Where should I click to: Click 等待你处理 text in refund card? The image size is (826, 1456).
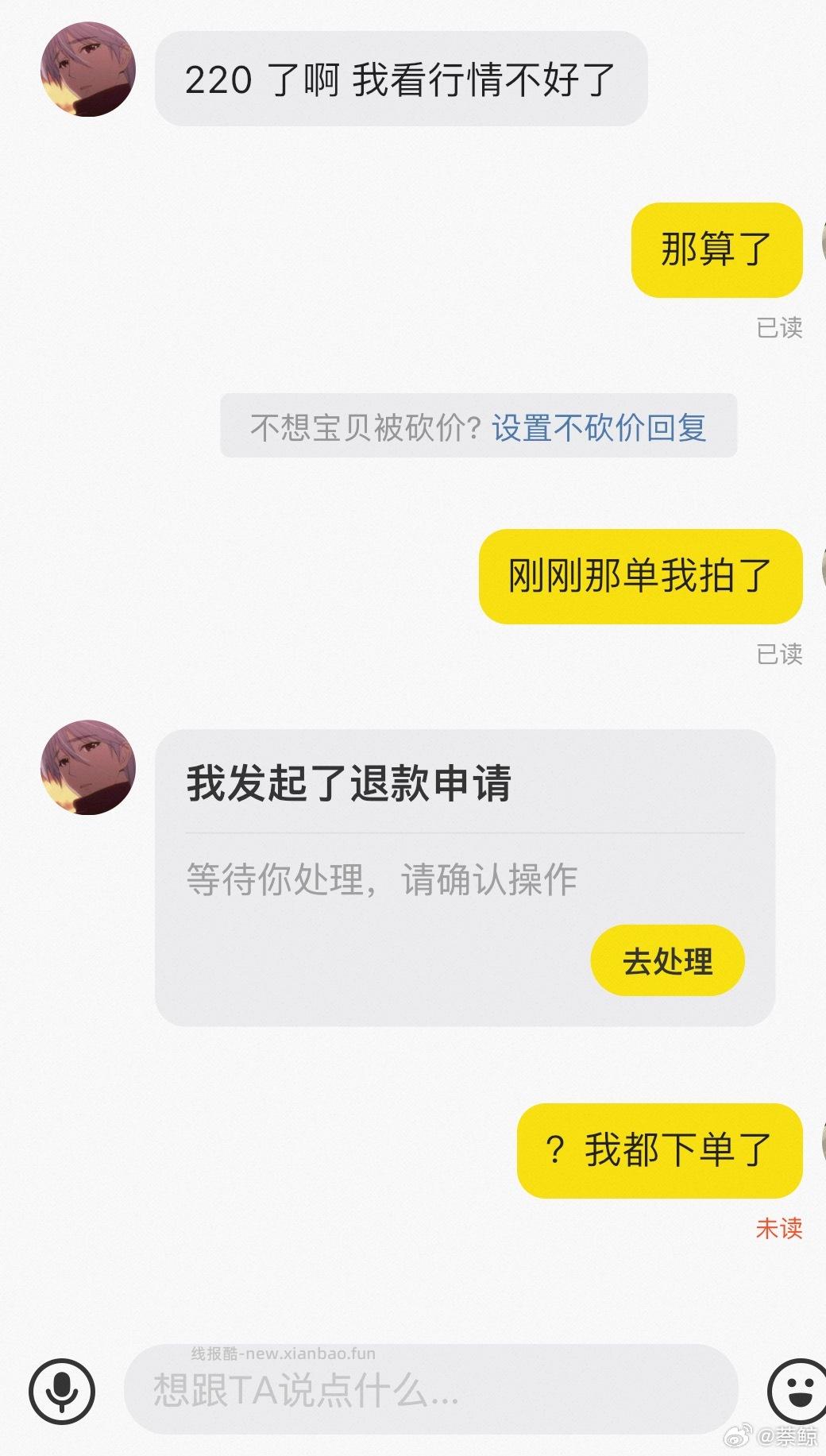(x=381, y=876)
